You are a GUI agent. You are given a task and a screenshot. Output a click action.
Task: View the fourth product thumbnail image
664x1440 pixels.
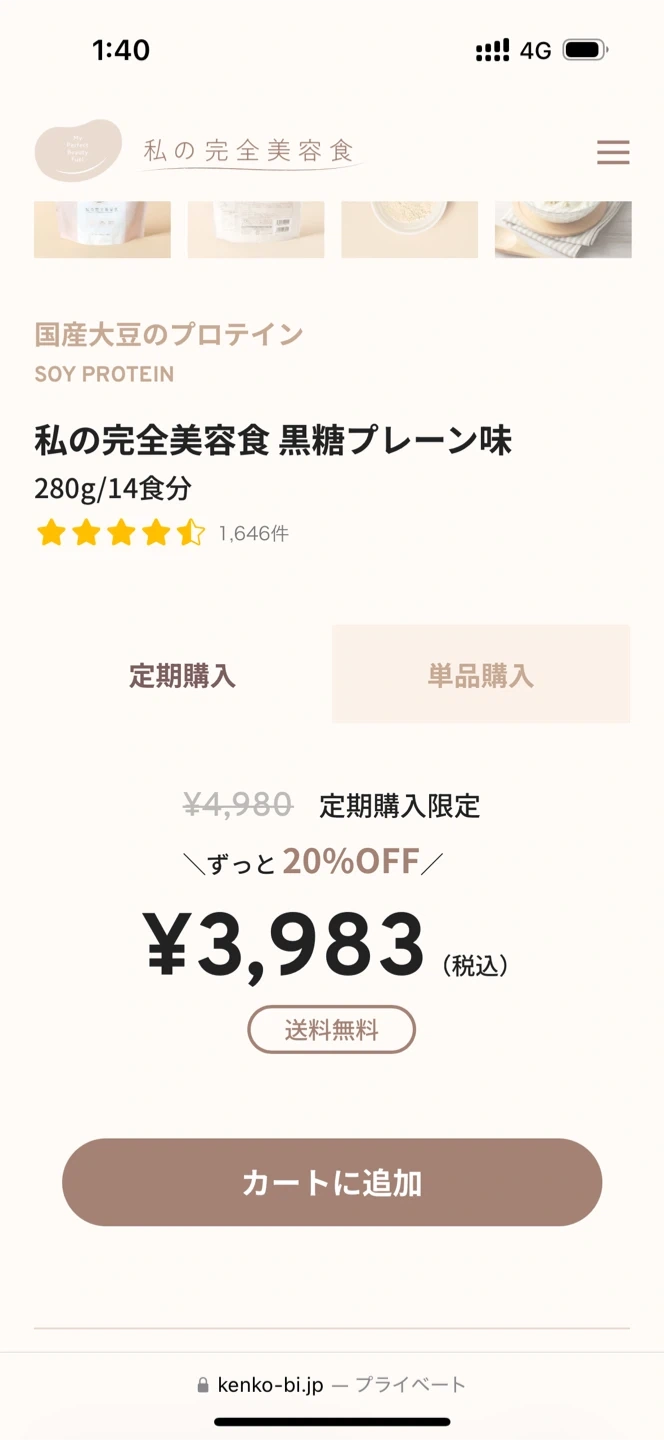tap(563, 229)
